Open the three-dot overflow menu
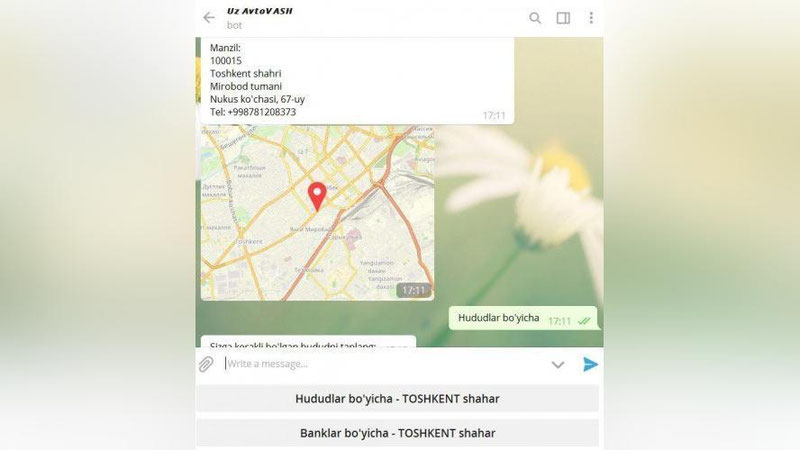This screenshot has height=450, width=800. click(590, 17)
